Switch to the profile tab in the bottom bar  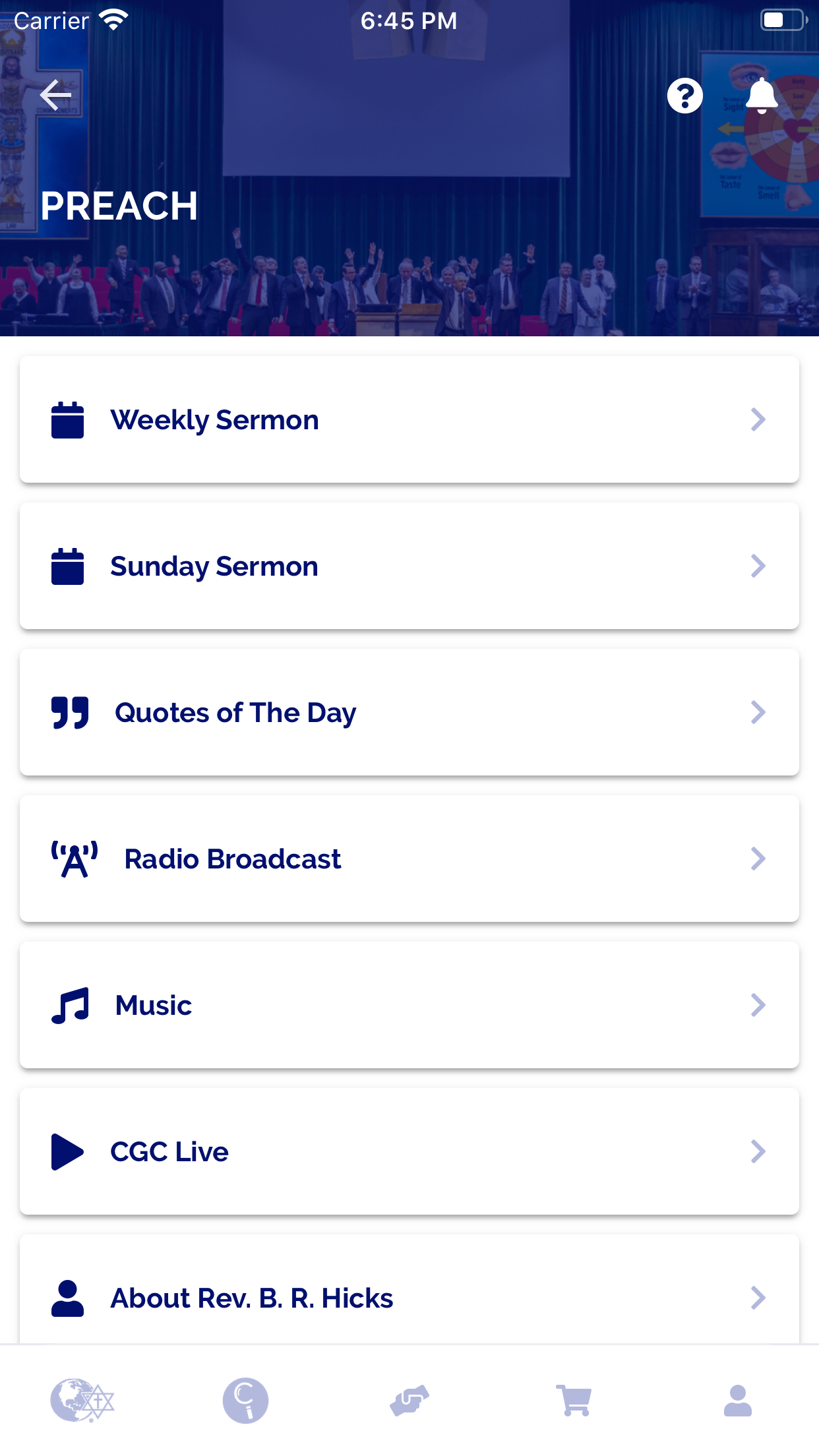(x=737, y=1401)
